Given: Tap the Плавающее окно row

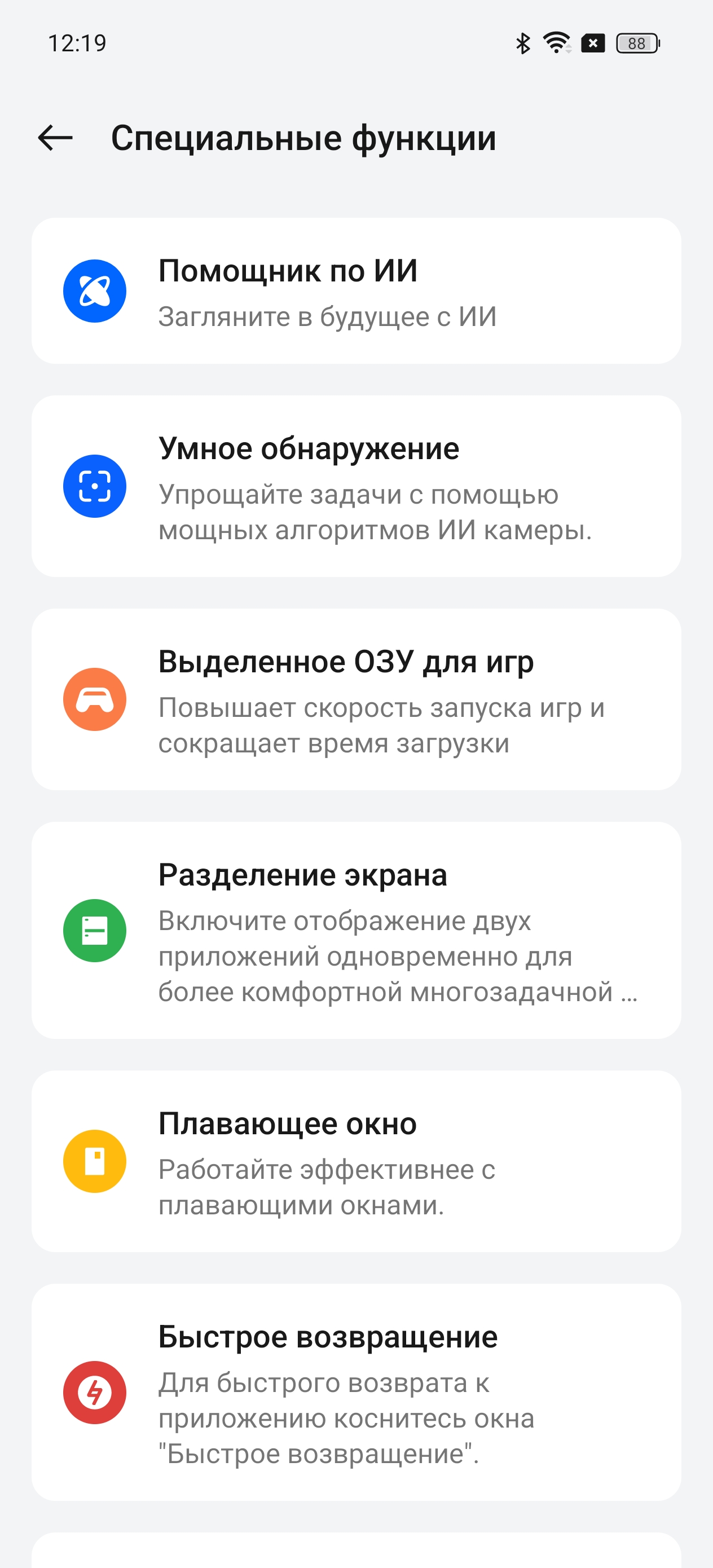Looking at the screenshot, I should 356,1161.
